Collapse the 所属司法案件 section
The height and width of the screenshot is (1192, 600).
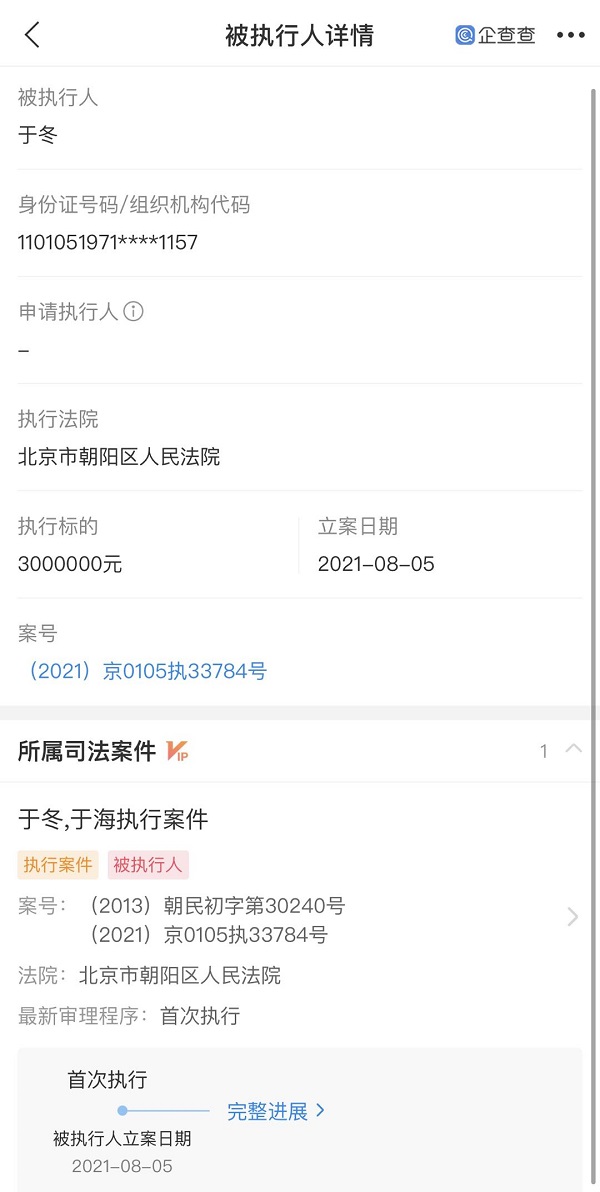(573, 750)
